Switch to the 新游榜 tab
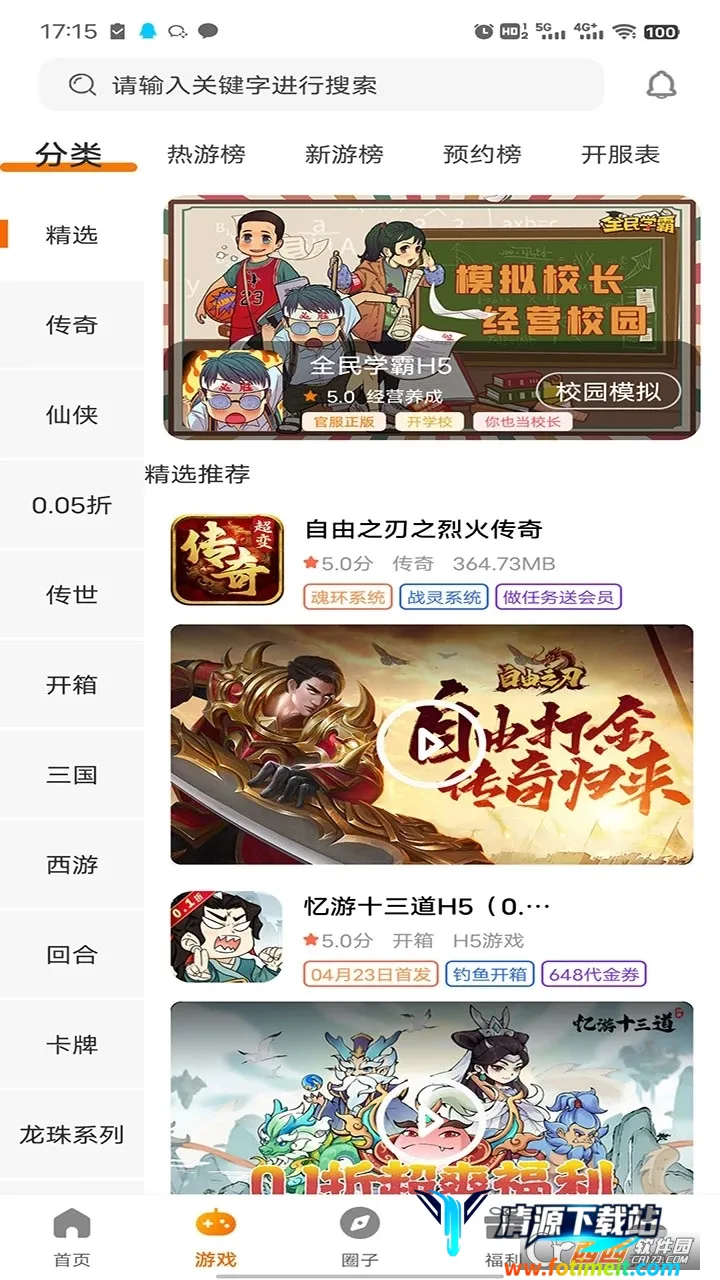The height and width of the screenshot is (1280, 720). coord(344,155)
